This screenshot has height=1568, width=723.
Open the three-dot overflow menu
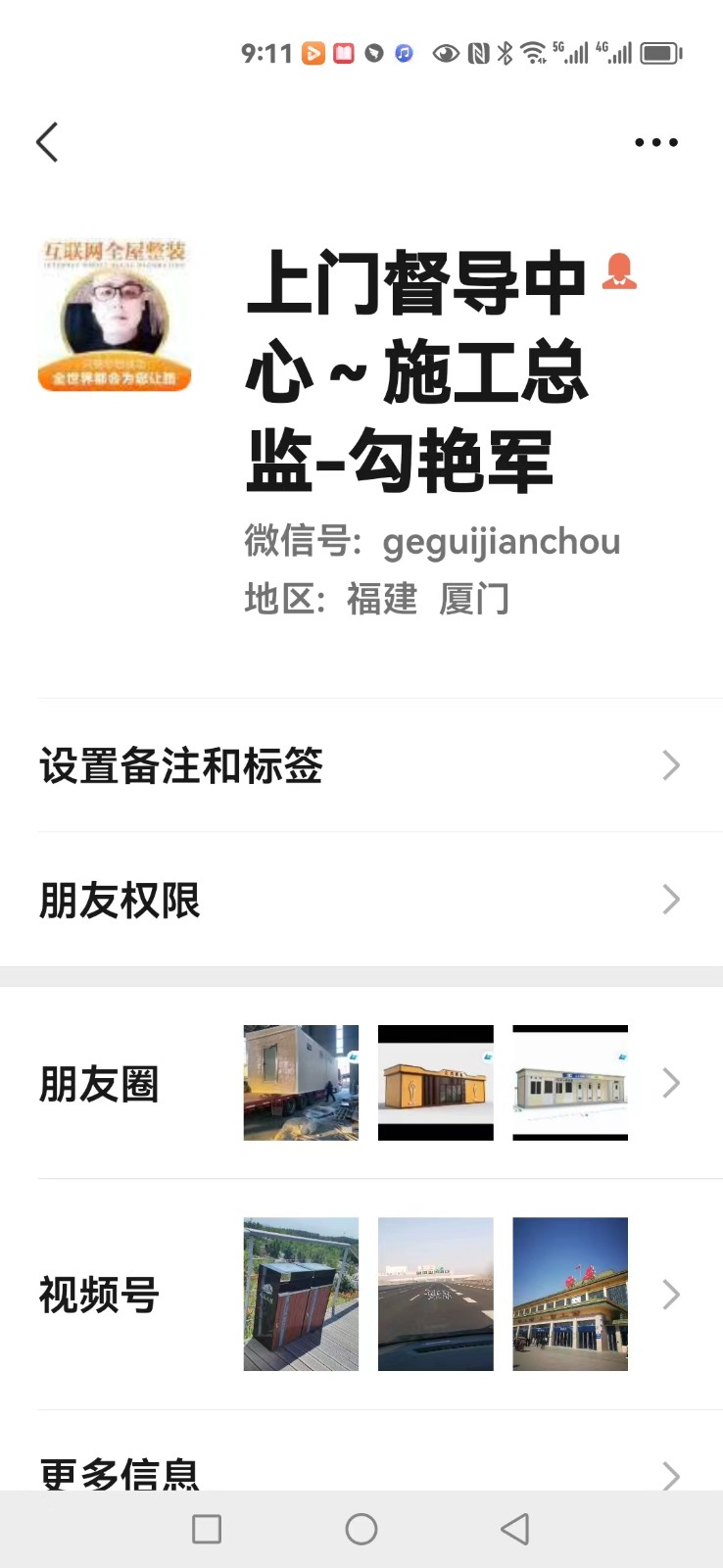(x=655, y=142)
